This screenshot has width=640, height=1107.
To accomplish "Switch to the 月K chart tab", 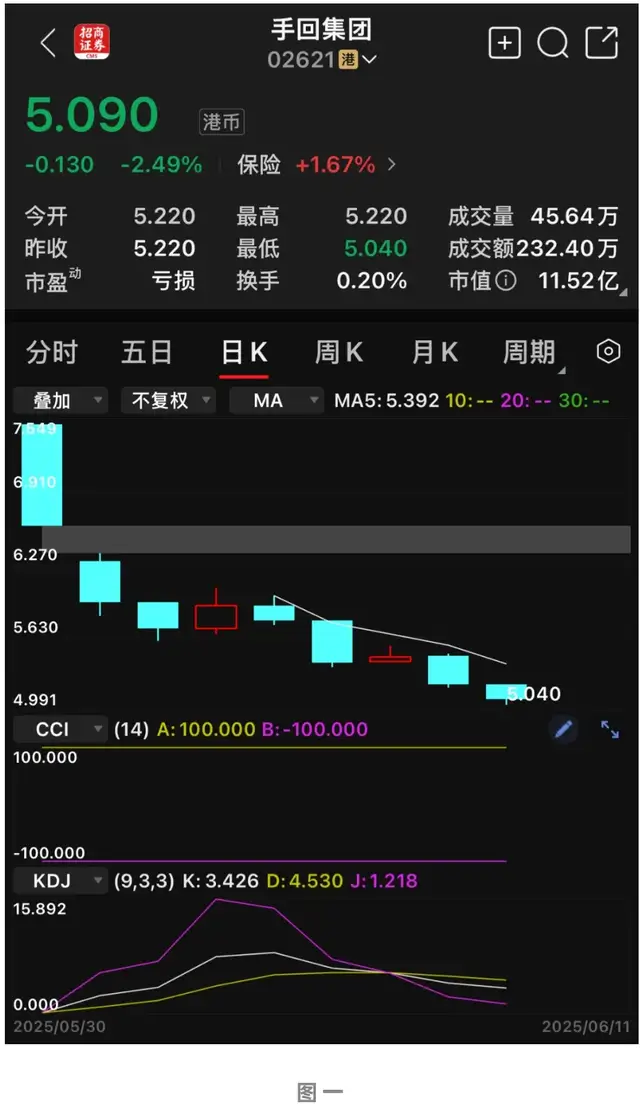I will 435,352.
